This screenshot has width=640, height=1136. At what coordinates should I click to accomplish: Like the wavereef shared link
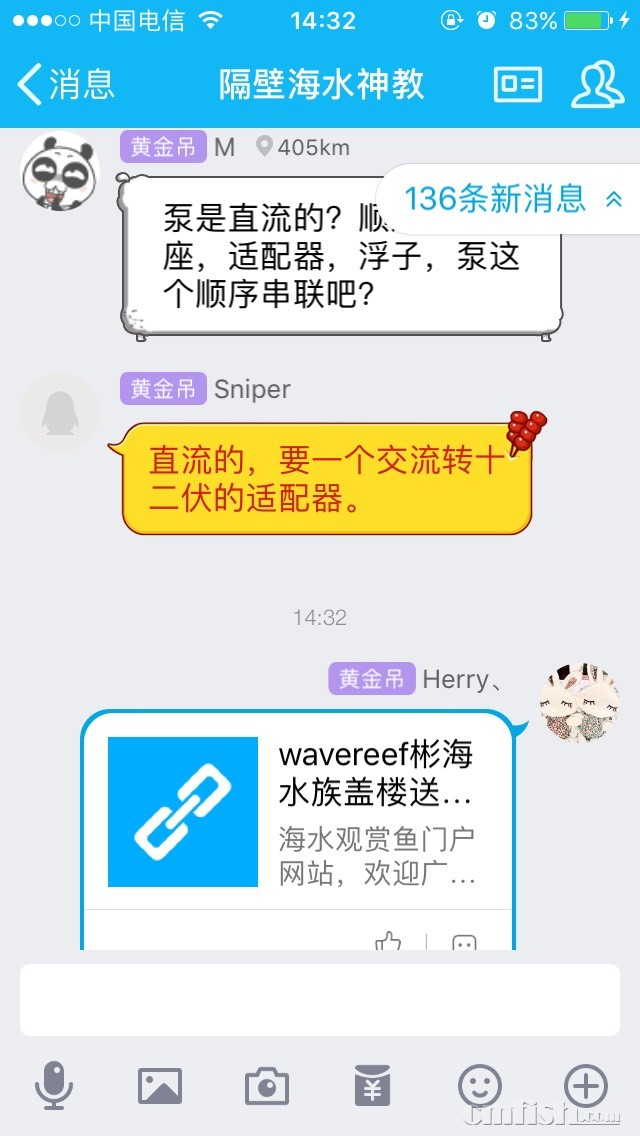pyautogui.click(x=388, y=941)
